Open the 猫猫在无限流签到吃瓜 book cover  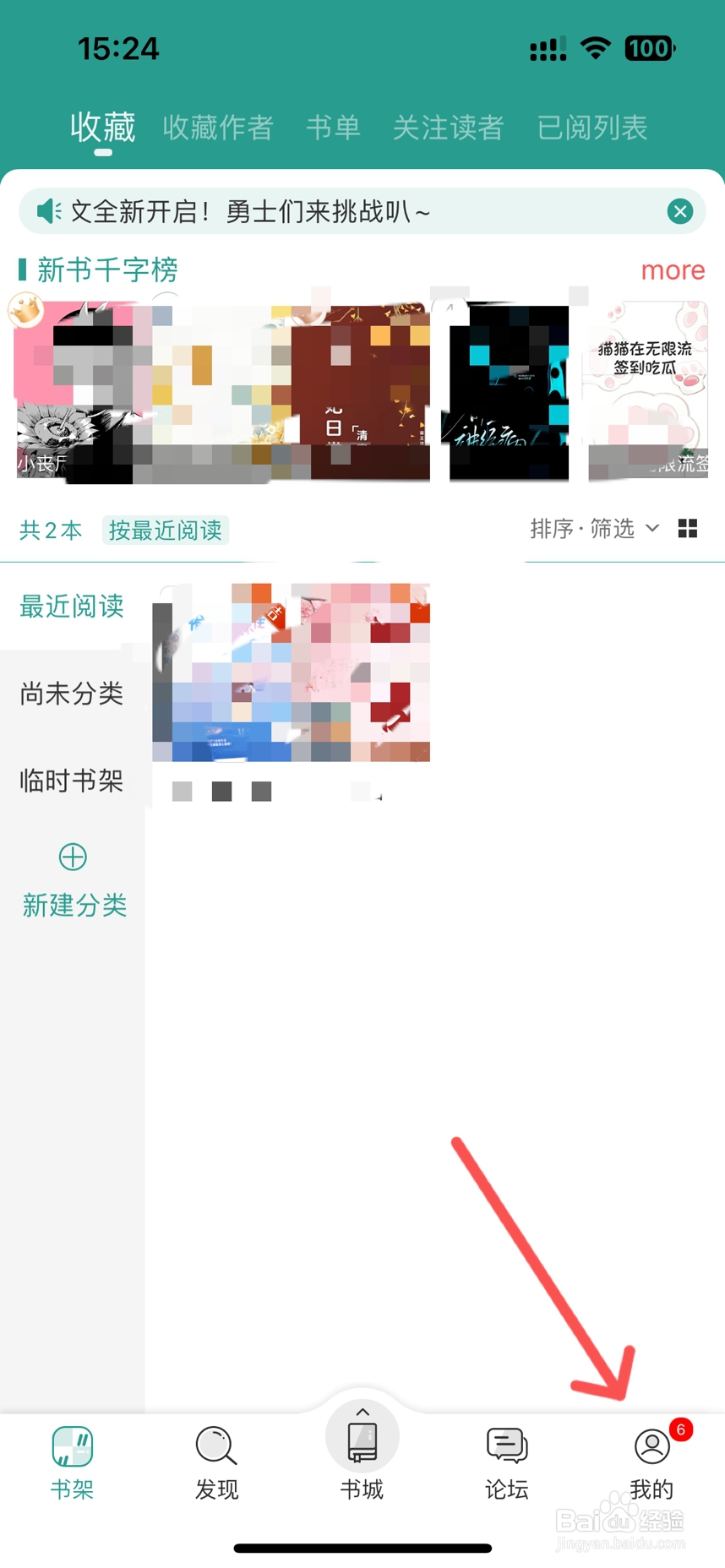[646, 389]
